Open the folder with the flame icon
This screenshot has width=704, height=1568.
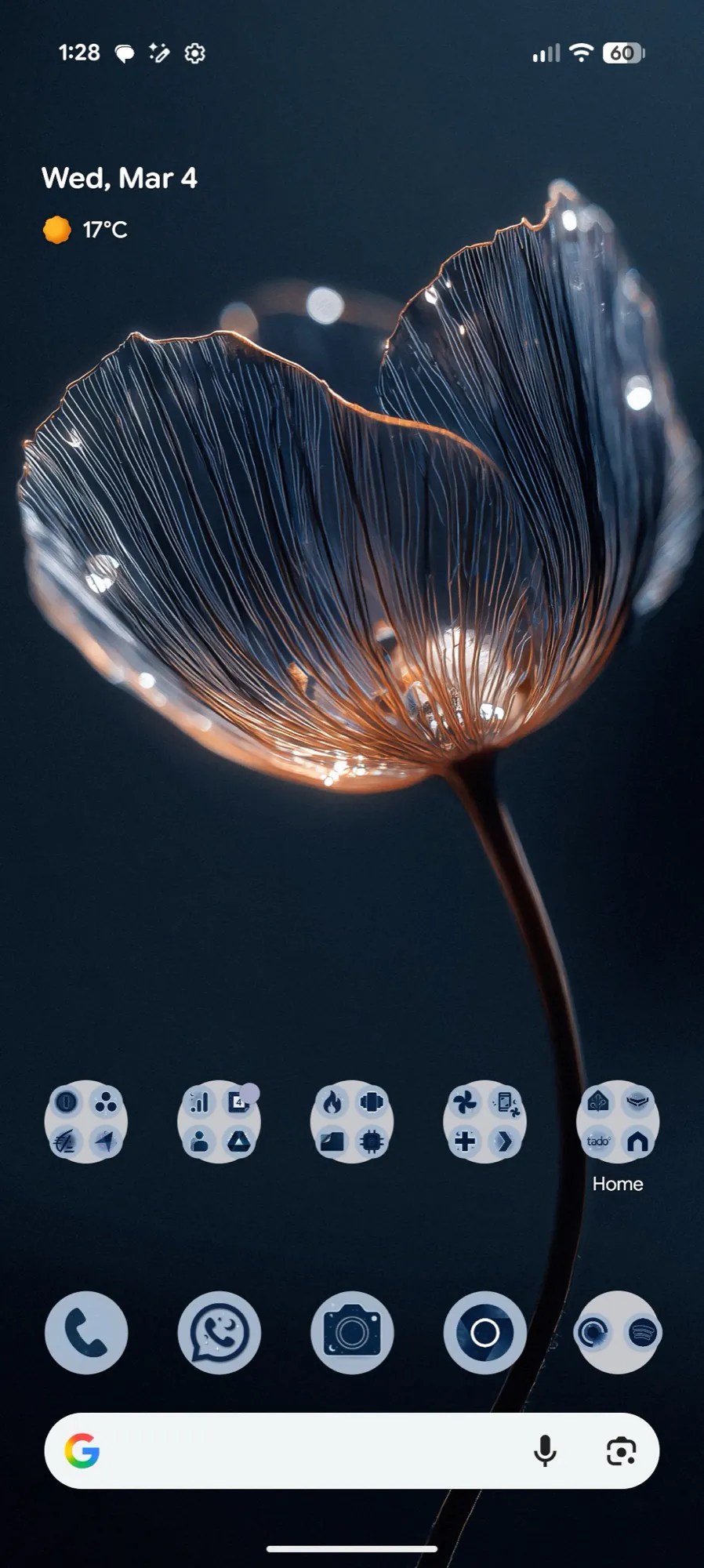coord(352,1122)
